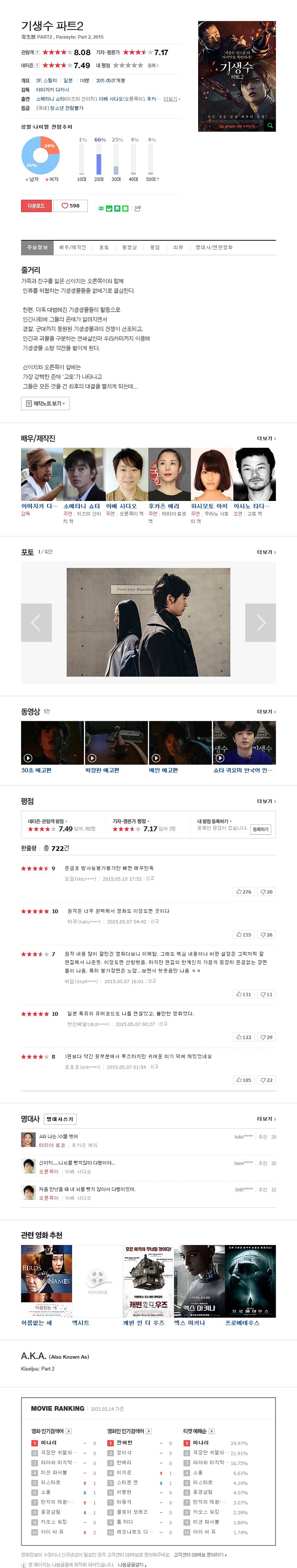
Task: Switch to the 배우/제작진 tab
Action: [73, 248]
